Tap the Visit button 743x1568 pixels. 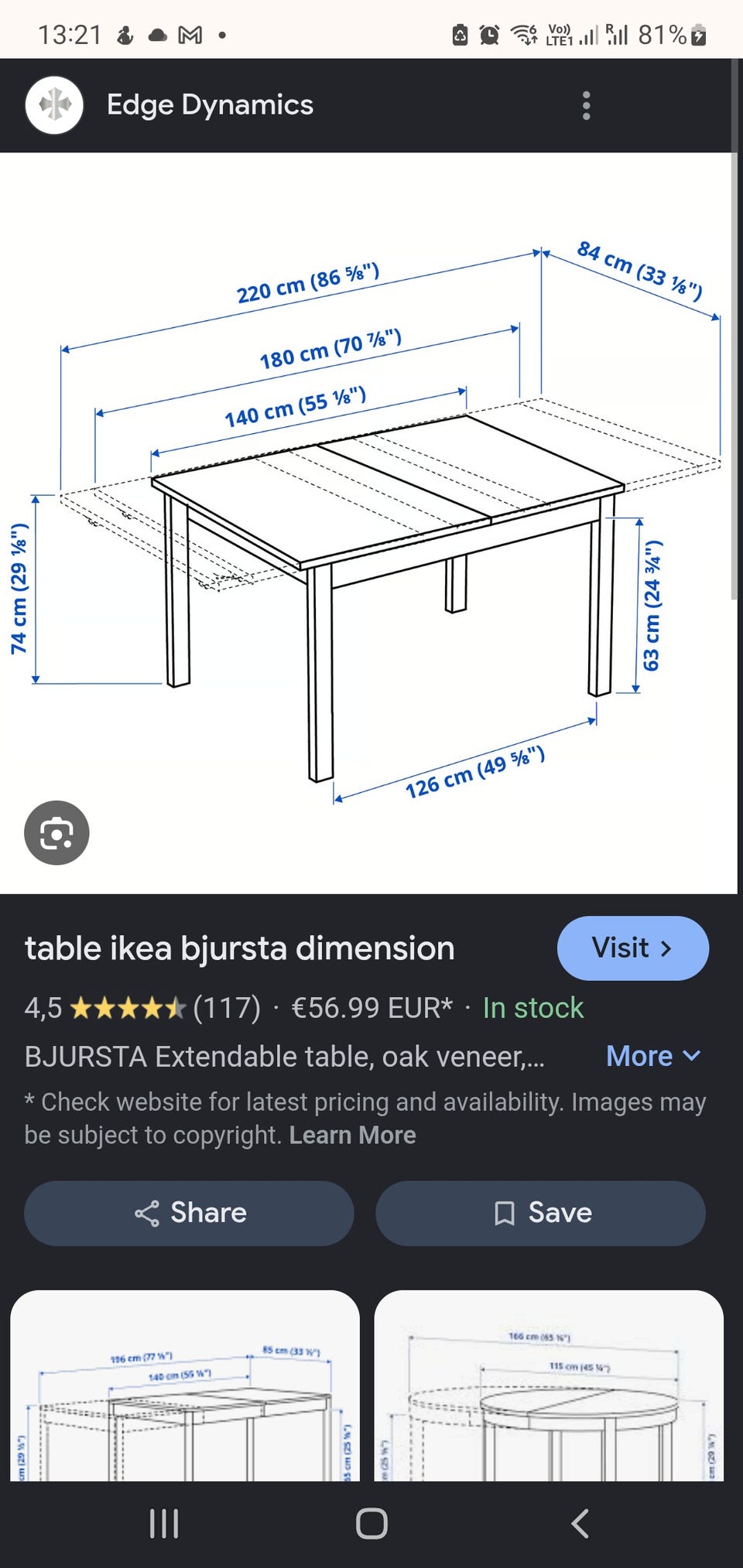pos(632,948)
